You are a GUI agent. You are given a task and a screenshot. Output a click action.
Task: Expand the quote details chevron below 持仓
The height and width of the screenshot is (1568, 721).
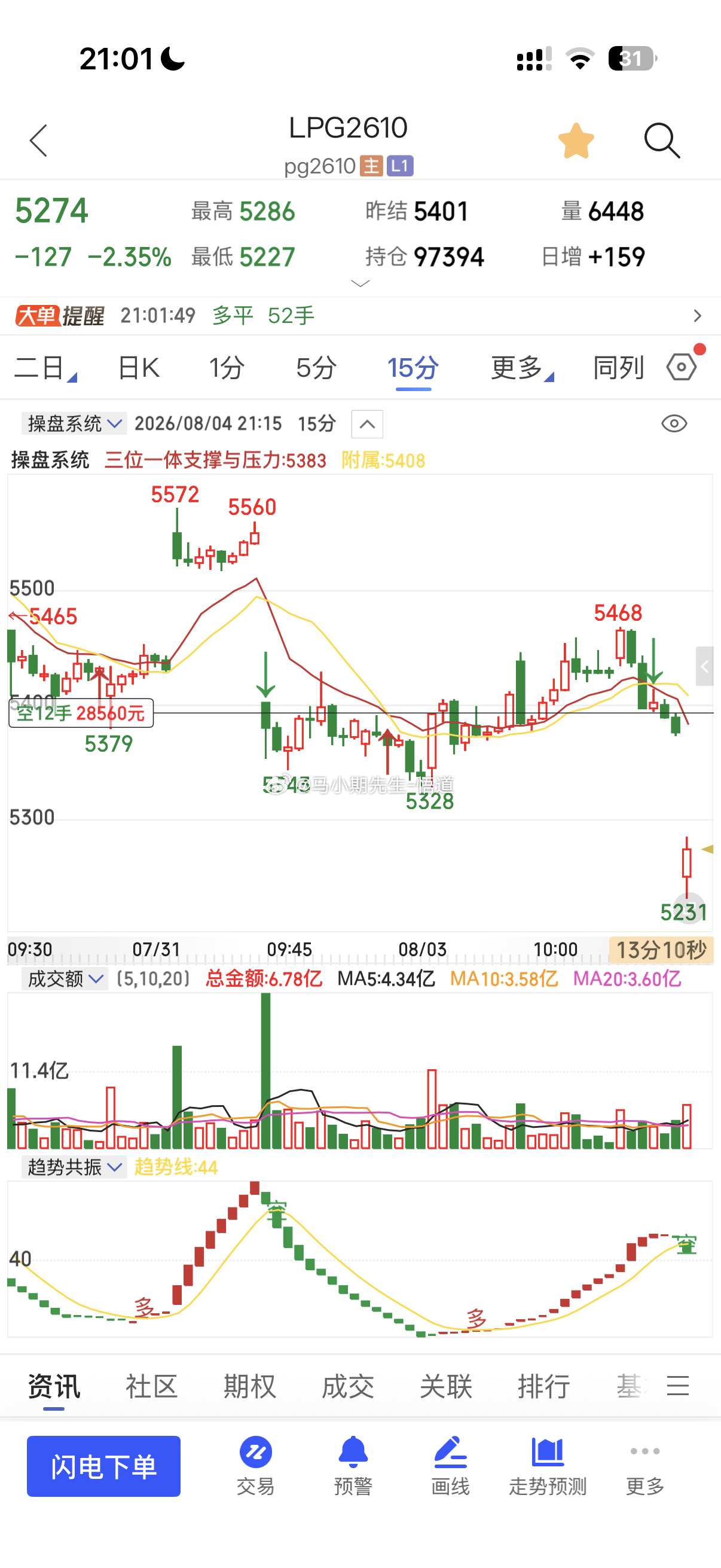click(361, 283)
